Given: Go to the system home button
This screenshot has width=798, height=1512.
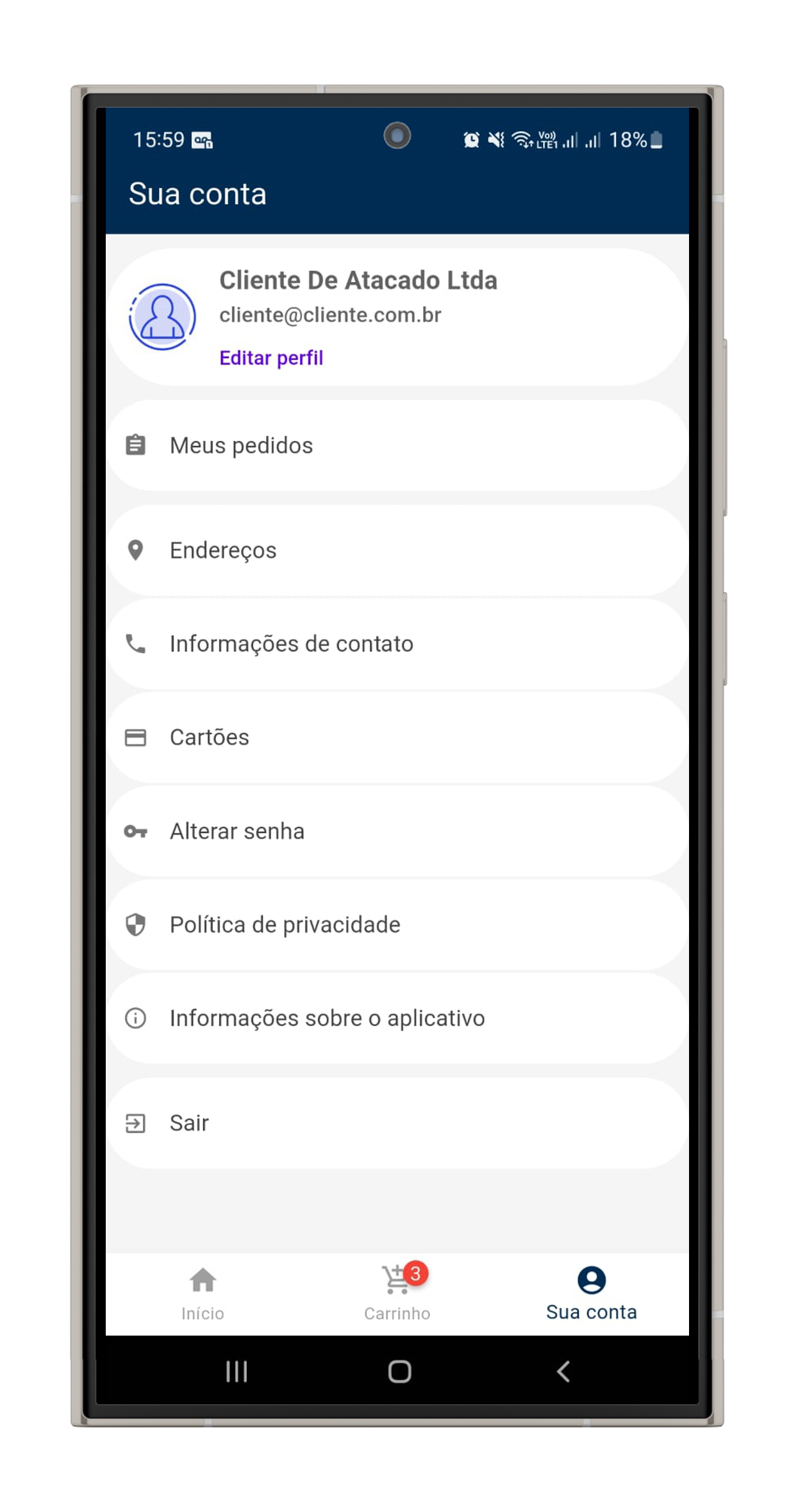Looking at the screenshot, I should tap(399, 1372).
